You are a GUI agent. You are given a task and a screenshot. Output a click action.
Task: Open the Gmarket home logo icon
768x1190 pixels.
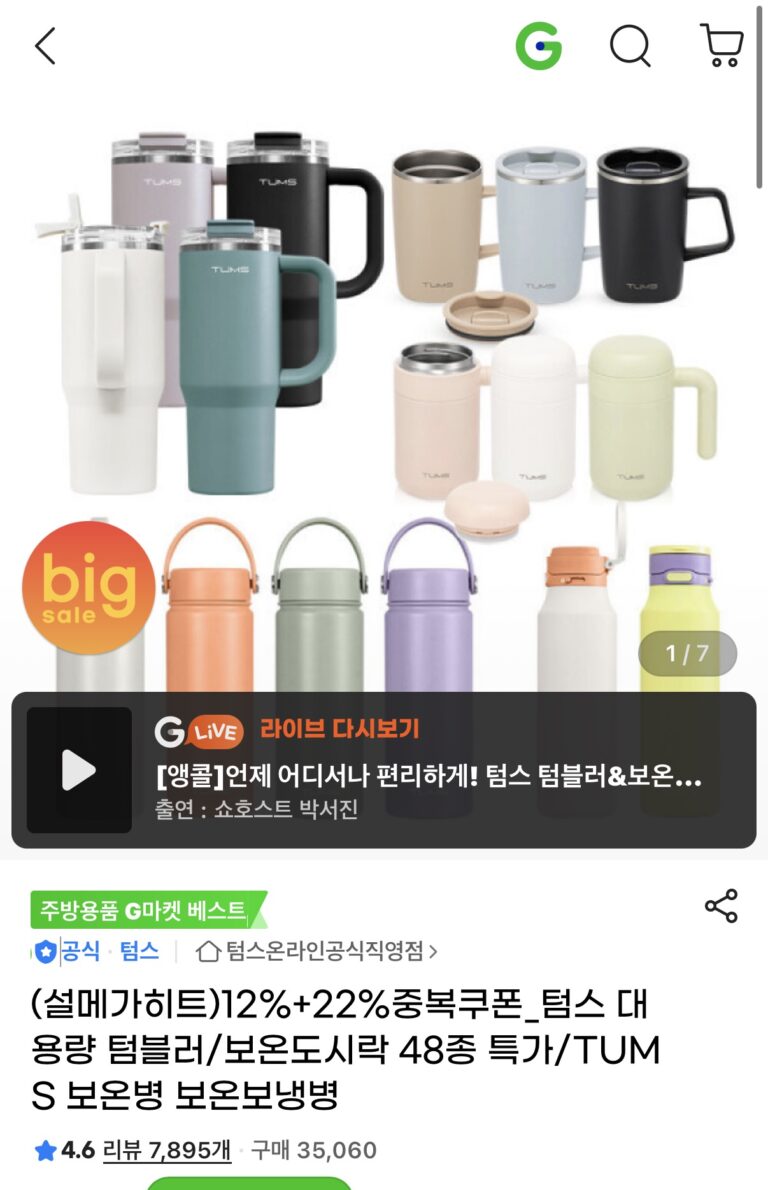(x=538, y=46)
